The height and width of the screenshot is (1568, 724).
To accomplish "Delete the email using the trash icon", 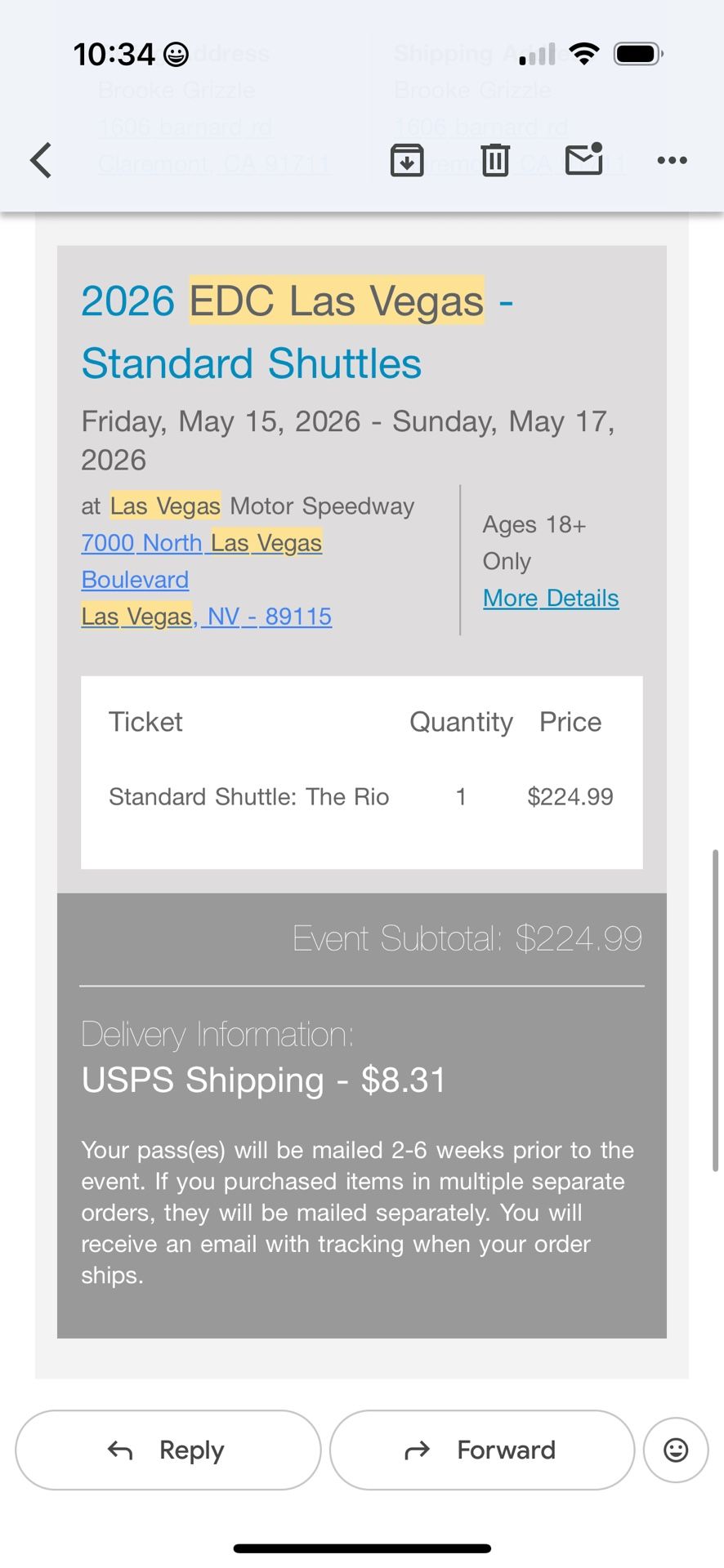I will (x=494, y=160).
